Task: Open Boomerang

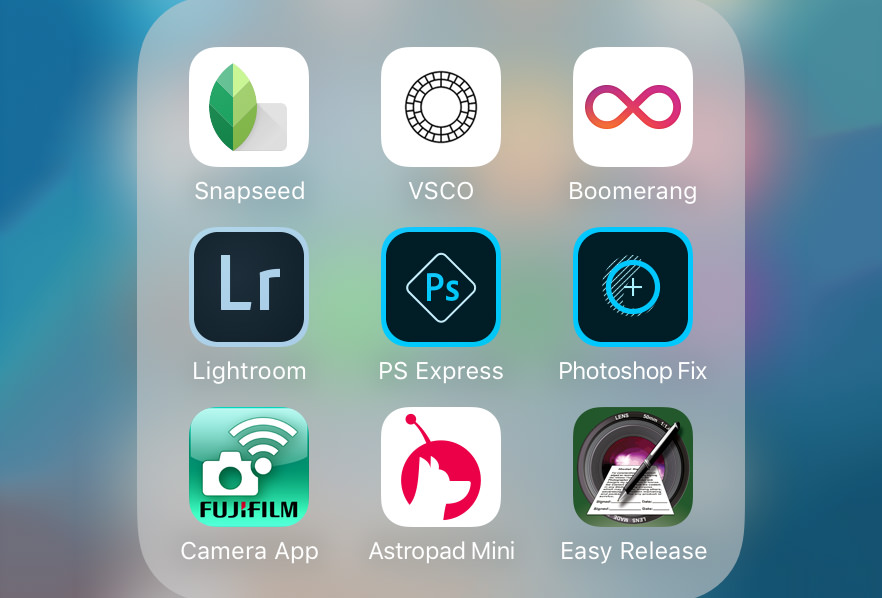Action: (x=633, y=107)
